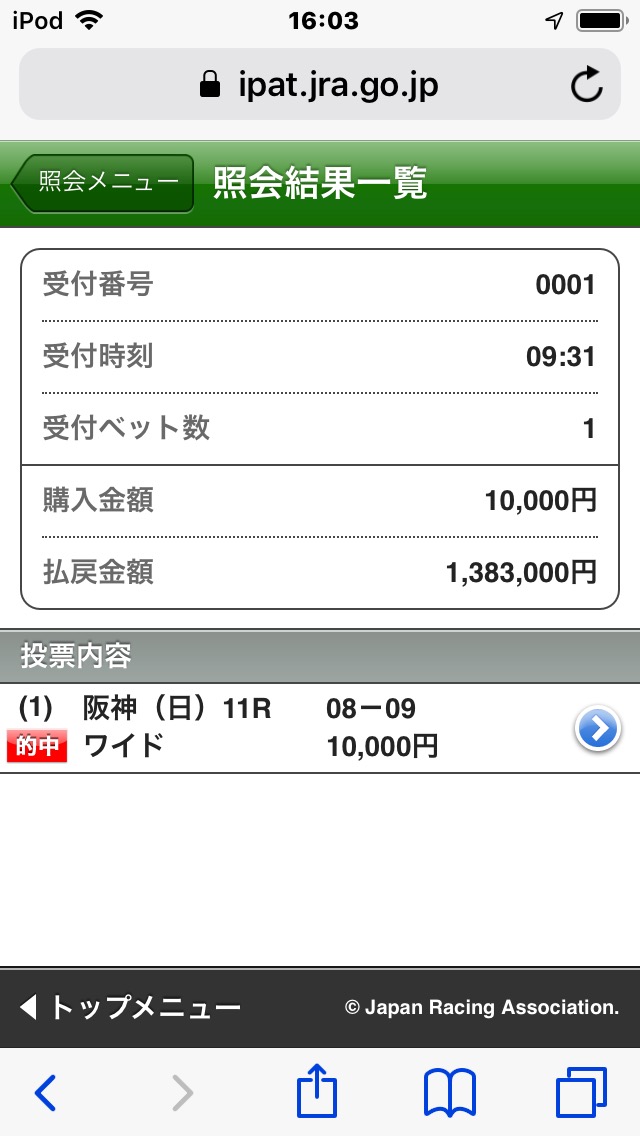Return to トップメニュー
Viewport: 640px width, 1136px height.
pos(130,1007)
